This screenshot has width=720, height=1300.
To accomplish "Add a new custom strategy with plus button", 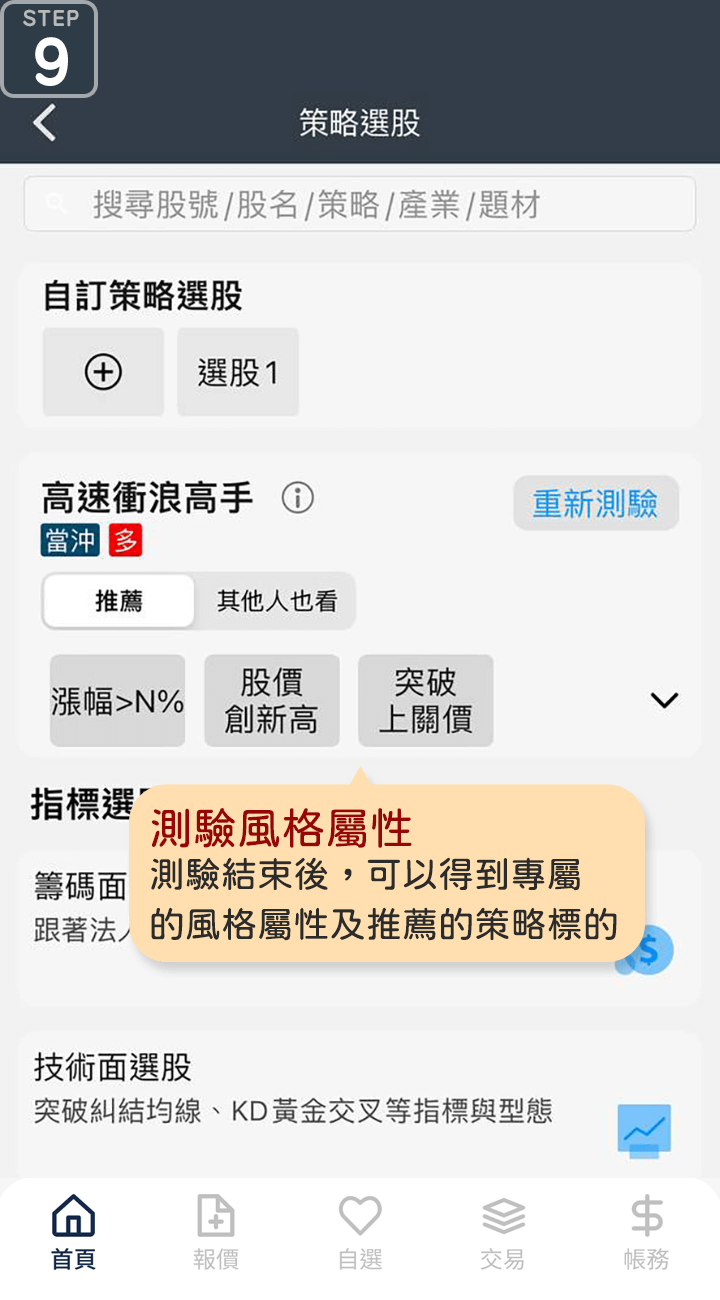I will [103, 372].
